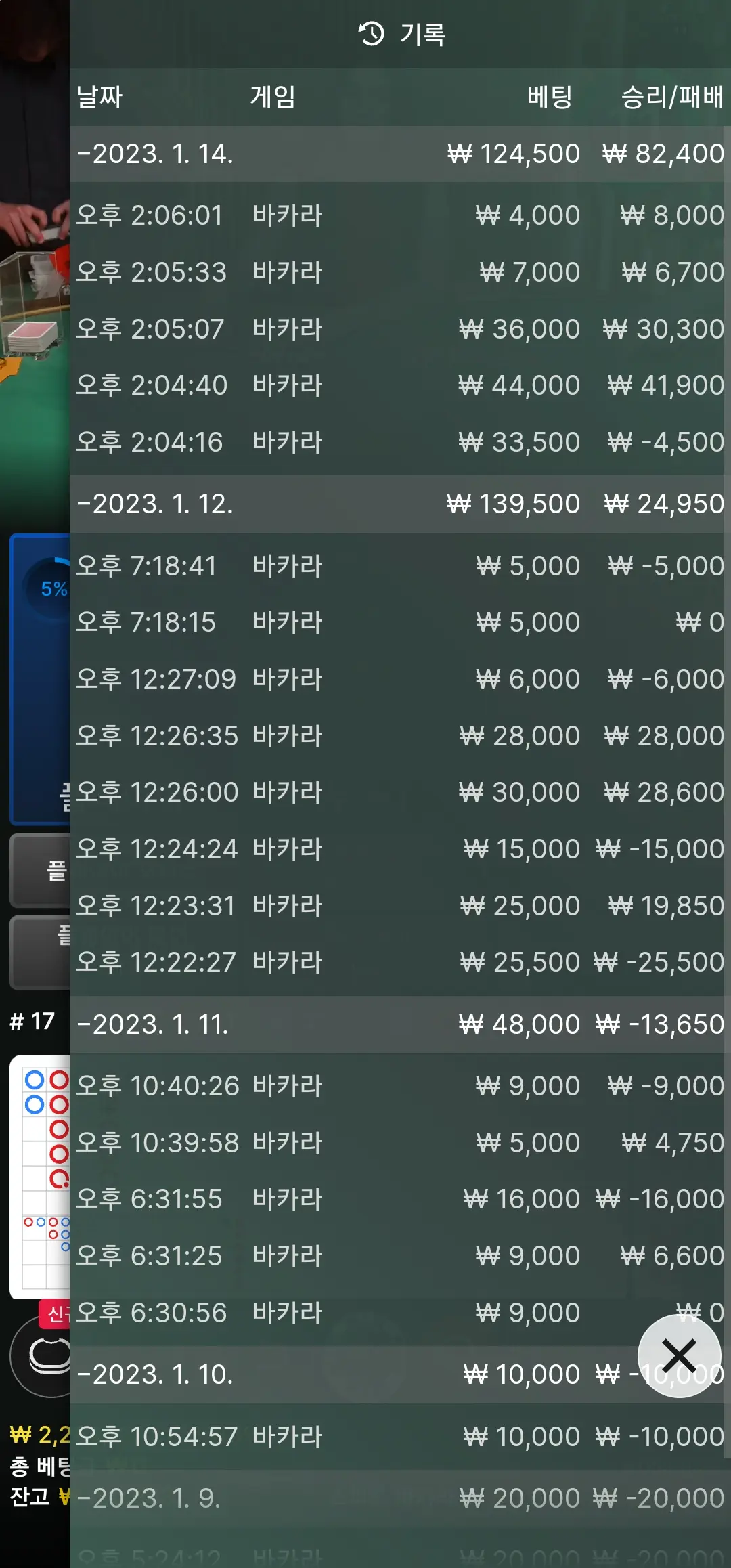Open the 오후 12:27:09 바카라 record

(400, 679)
